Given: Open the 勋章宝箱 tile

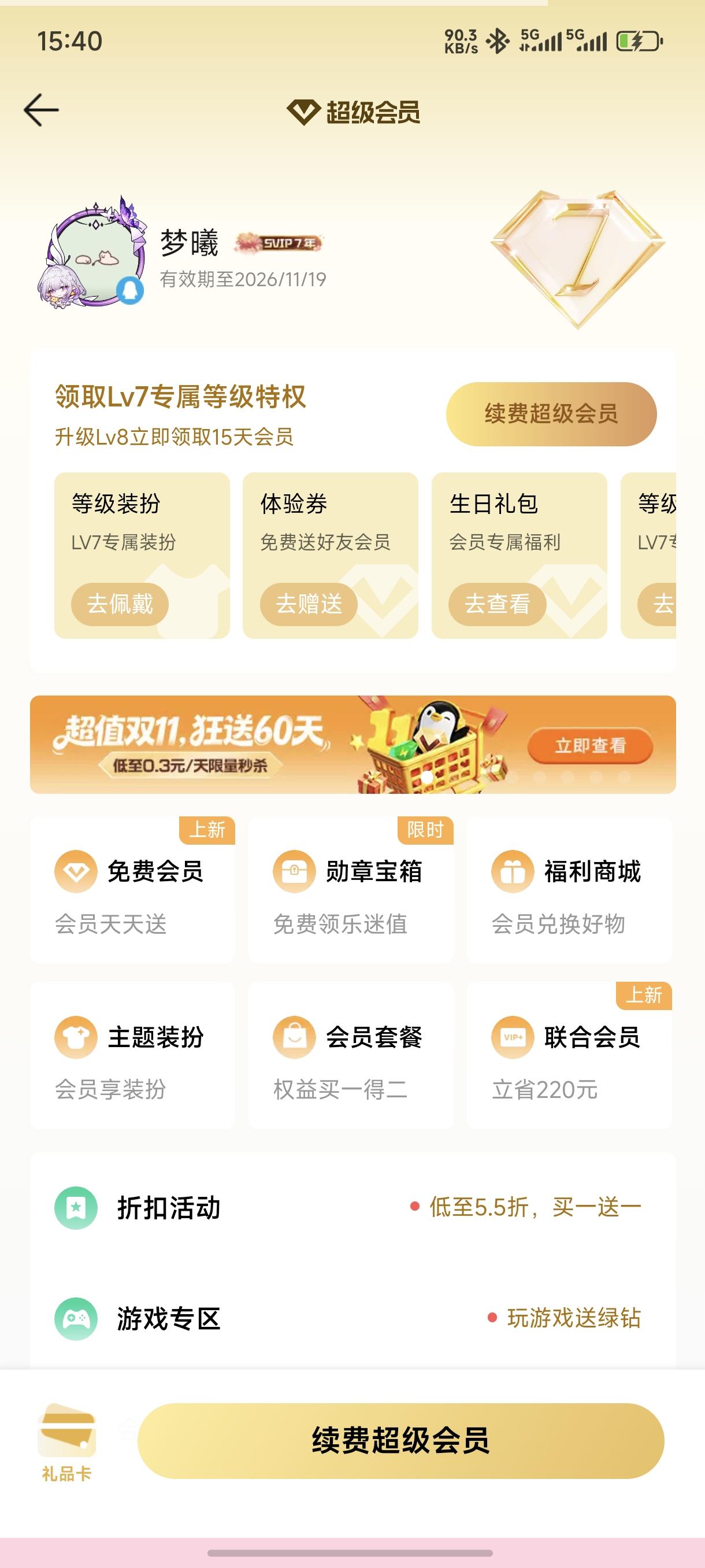Looking at the screenshot, I should 350,889.
